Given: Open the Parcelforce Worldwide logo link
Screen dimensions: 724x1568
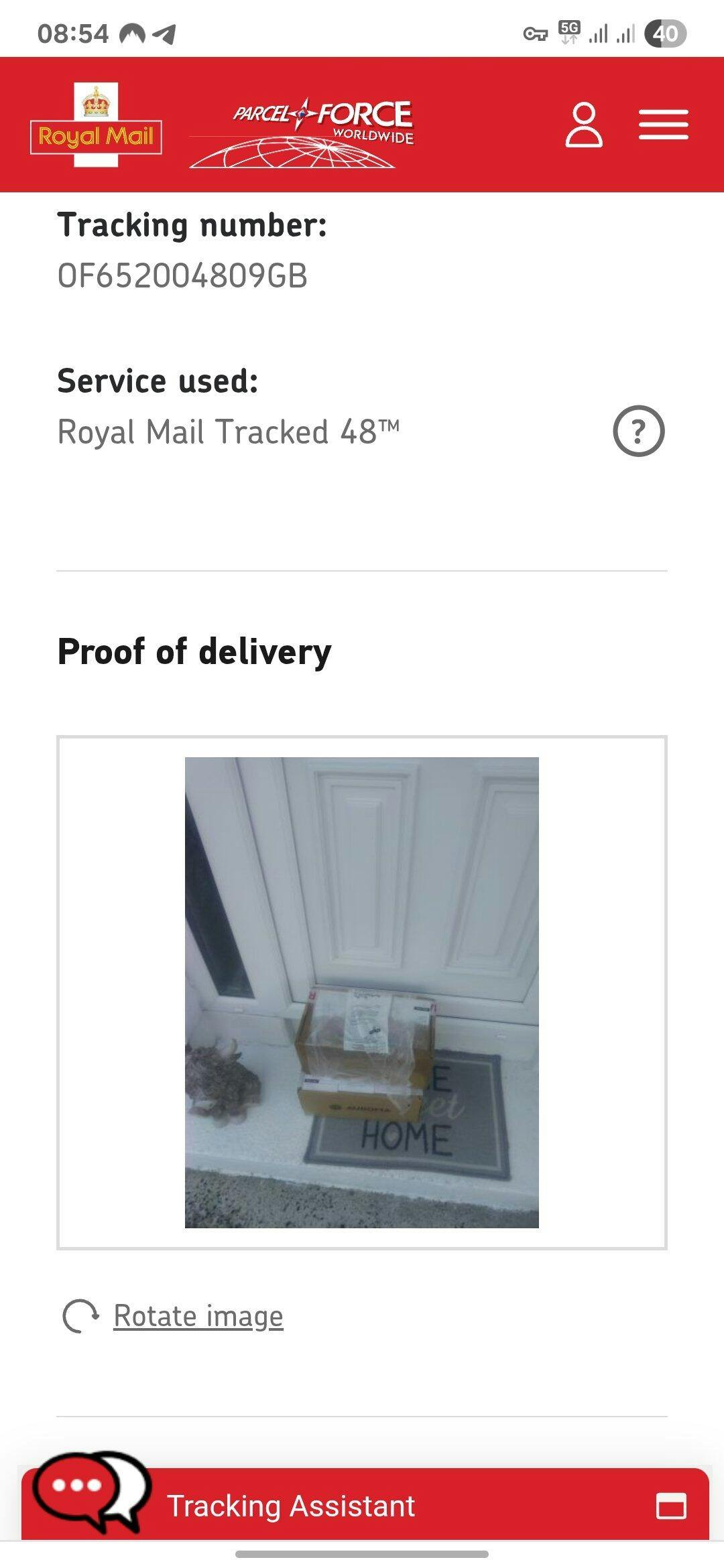Looking at the screenshot, I should [302, 133].
